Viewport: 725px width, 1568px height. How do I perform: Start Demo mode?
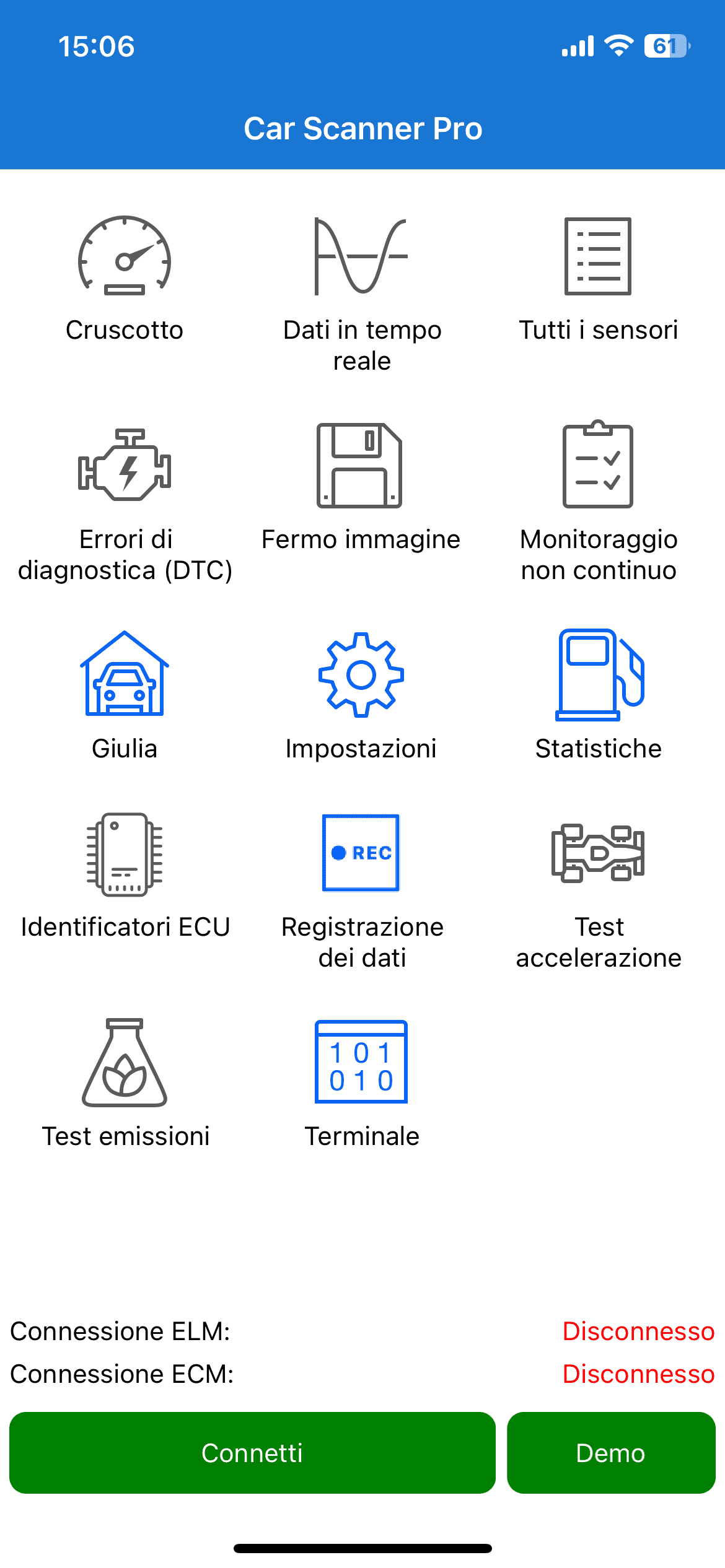click(611, 1452)
